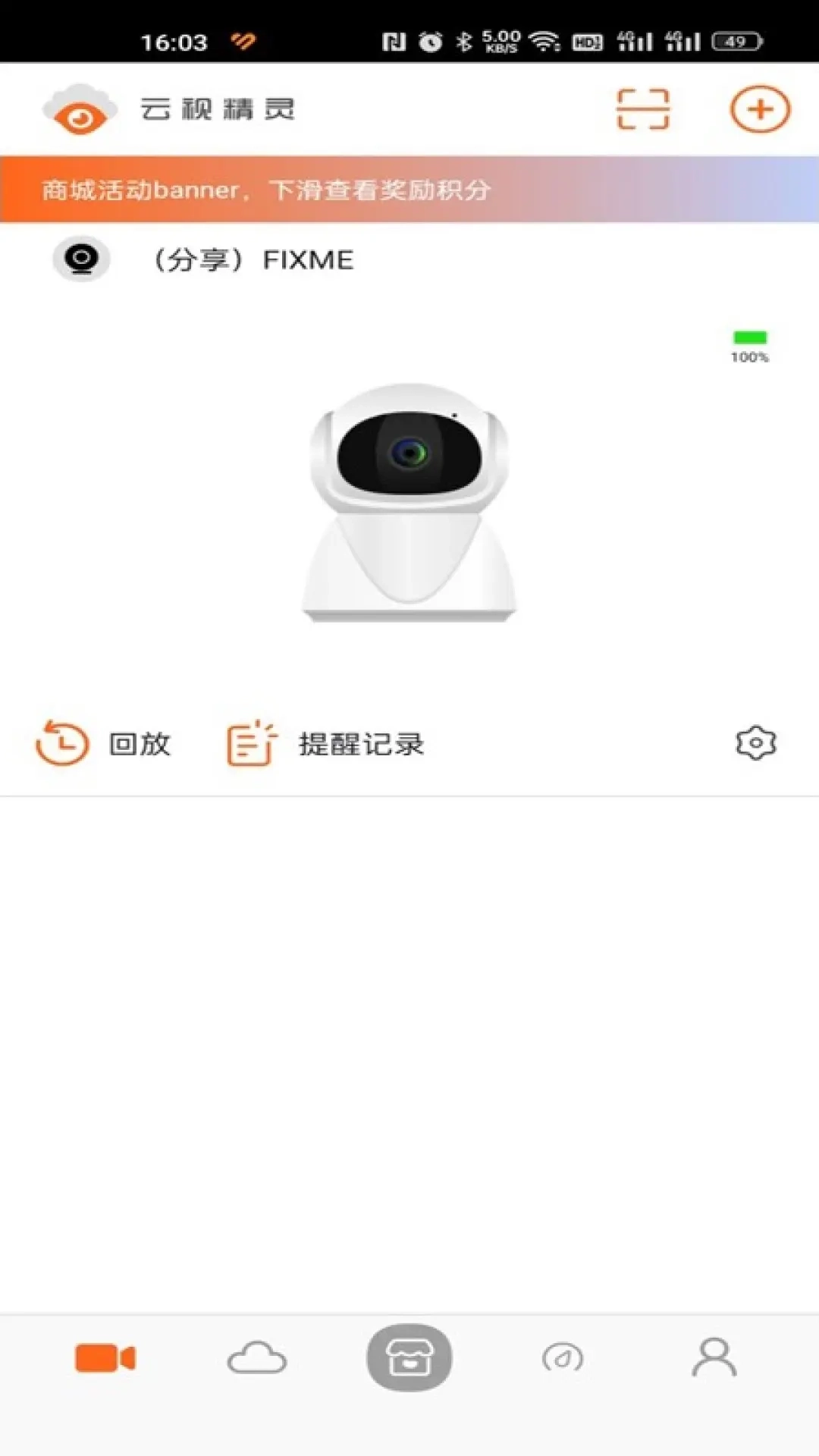Open the device settings gear
The width and height of the screenshot is (819, 1456).
[x=755, y=743]
